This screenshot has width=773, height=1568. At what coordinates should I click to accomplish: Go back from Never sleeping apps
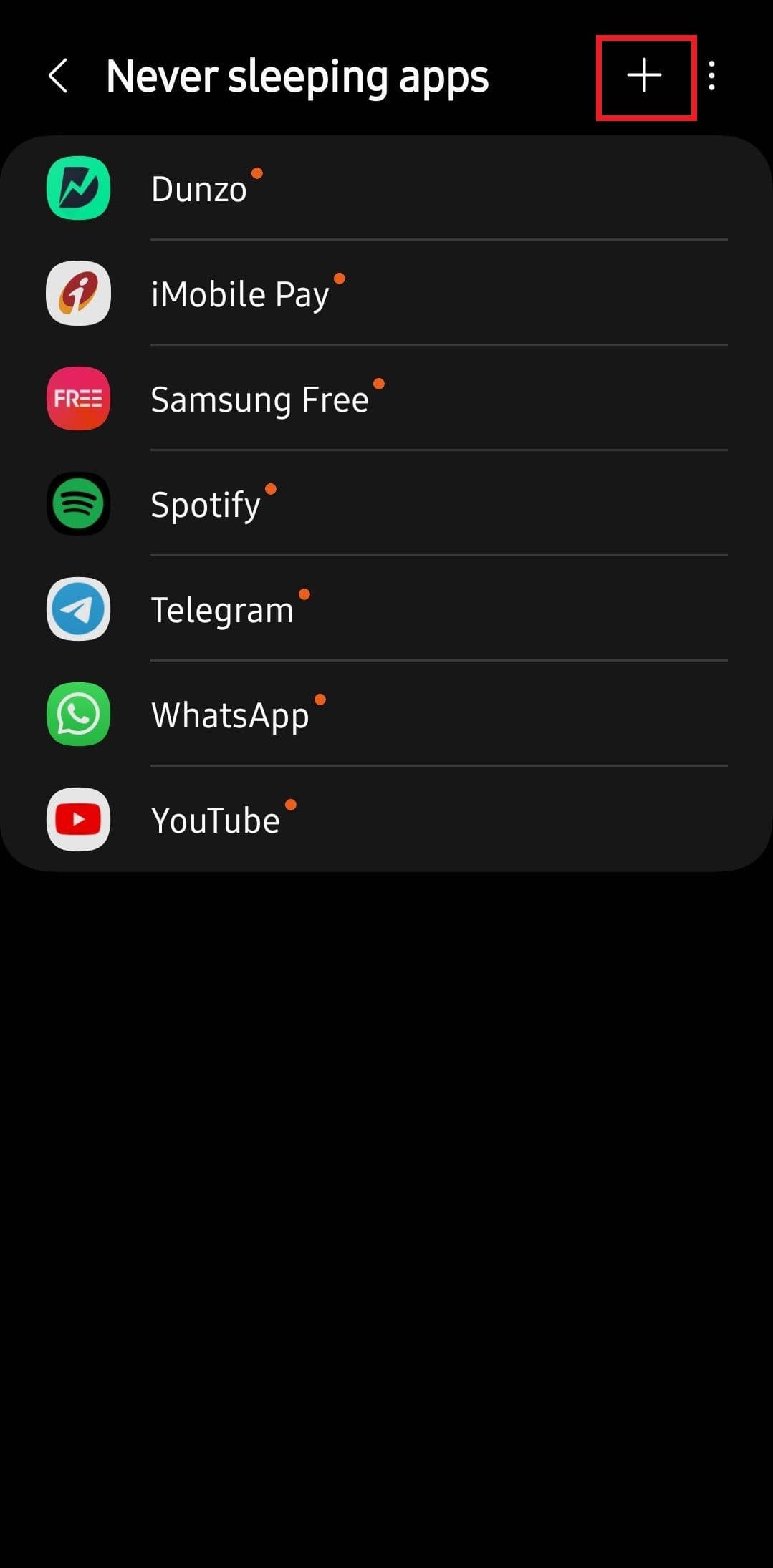[x=59, y=76]
